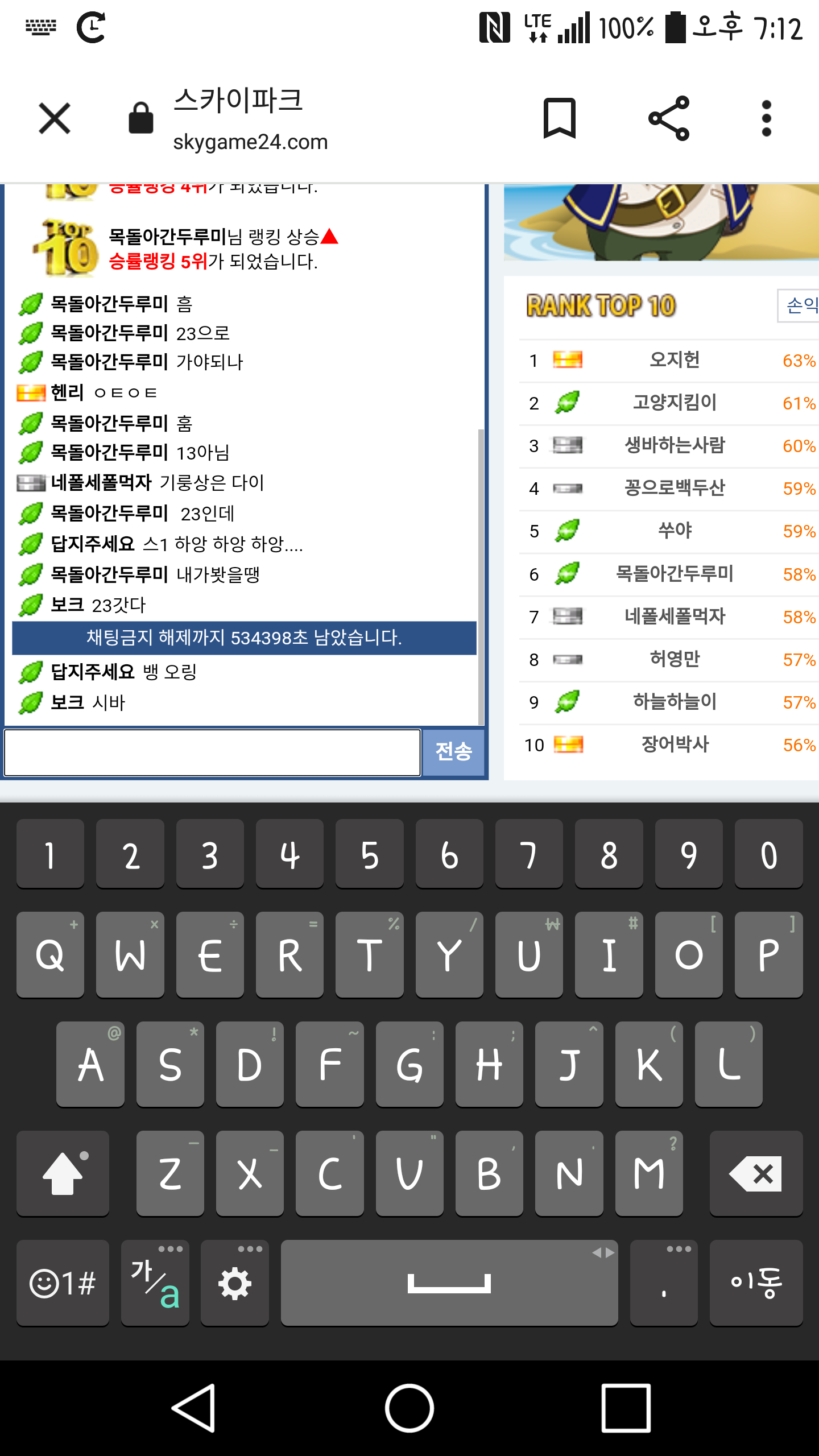The width and height of the screenshot is (819, 1456).
Task: Share the skygame24.com page
Action: [669, 118]
